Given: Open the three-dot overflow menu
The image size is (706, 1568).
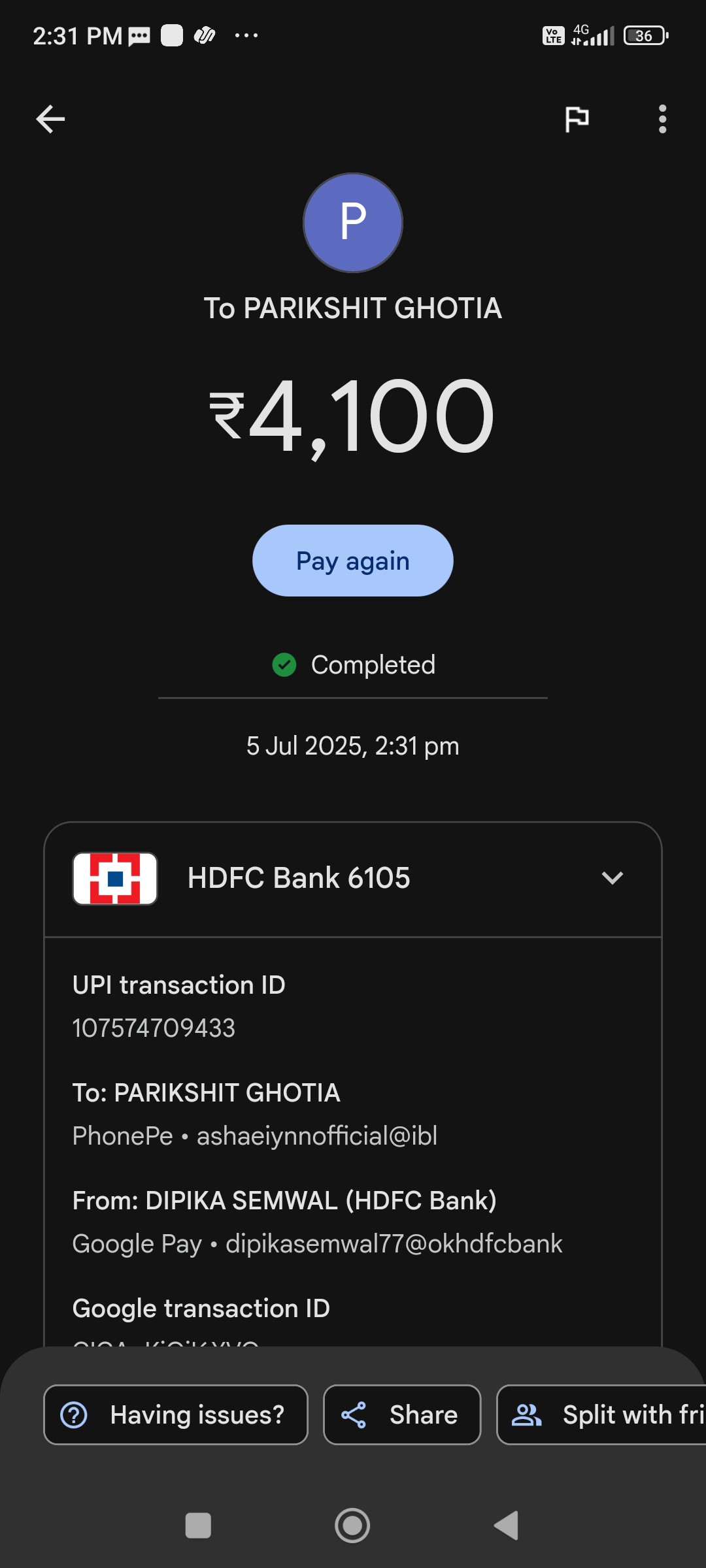Looking at the screenshot, I should 662,119.
